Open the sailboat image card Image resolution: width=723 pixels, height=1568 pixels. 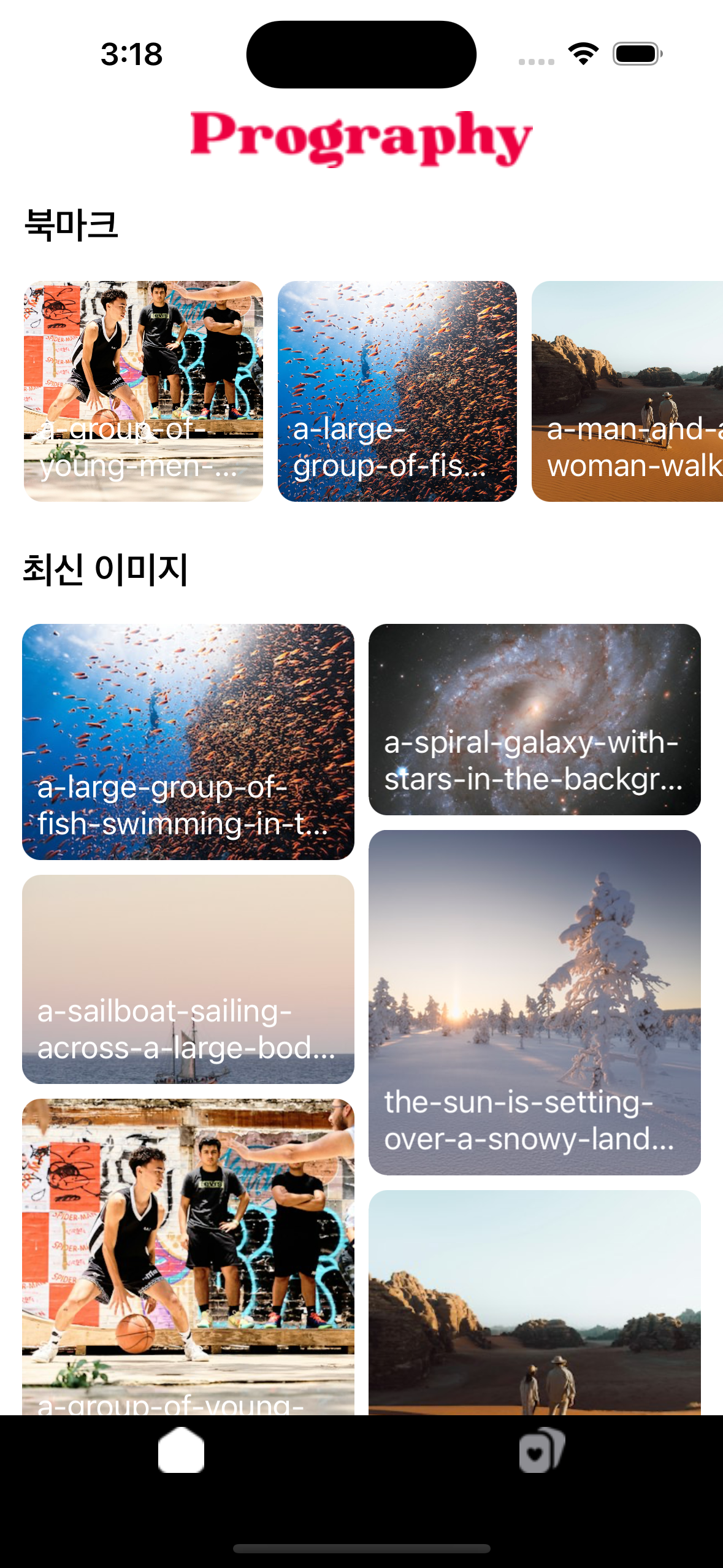(188, 978)
